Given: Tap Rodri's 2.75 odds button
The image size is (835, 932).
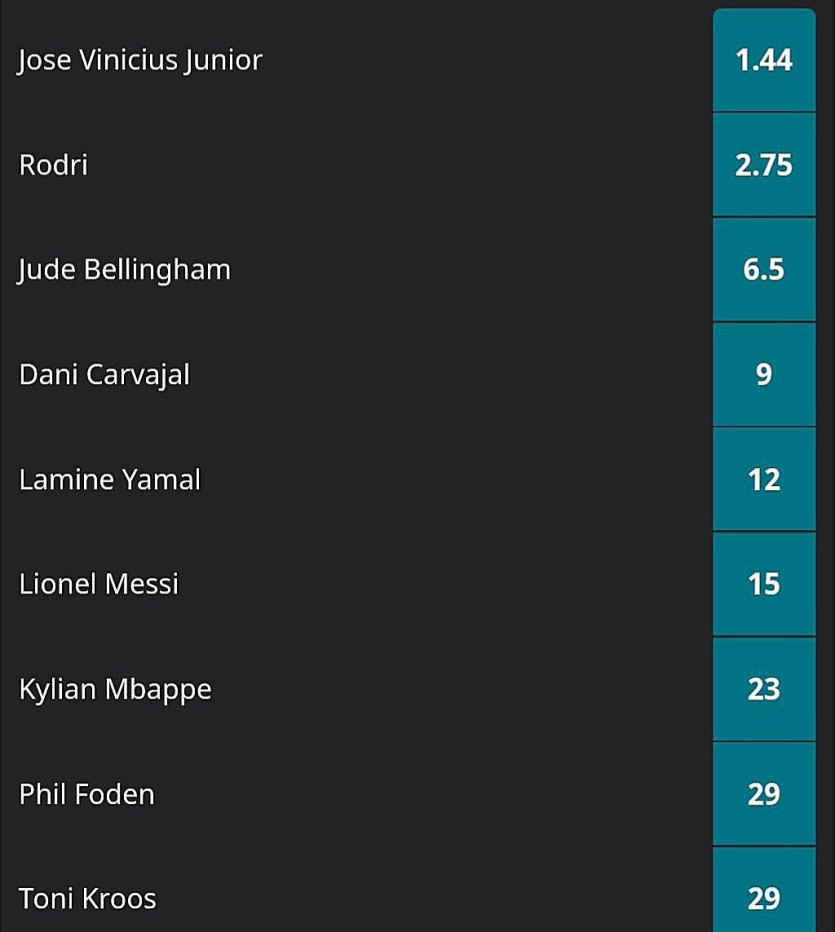Looking at the screenshot, I should click(x=764, y=165).
